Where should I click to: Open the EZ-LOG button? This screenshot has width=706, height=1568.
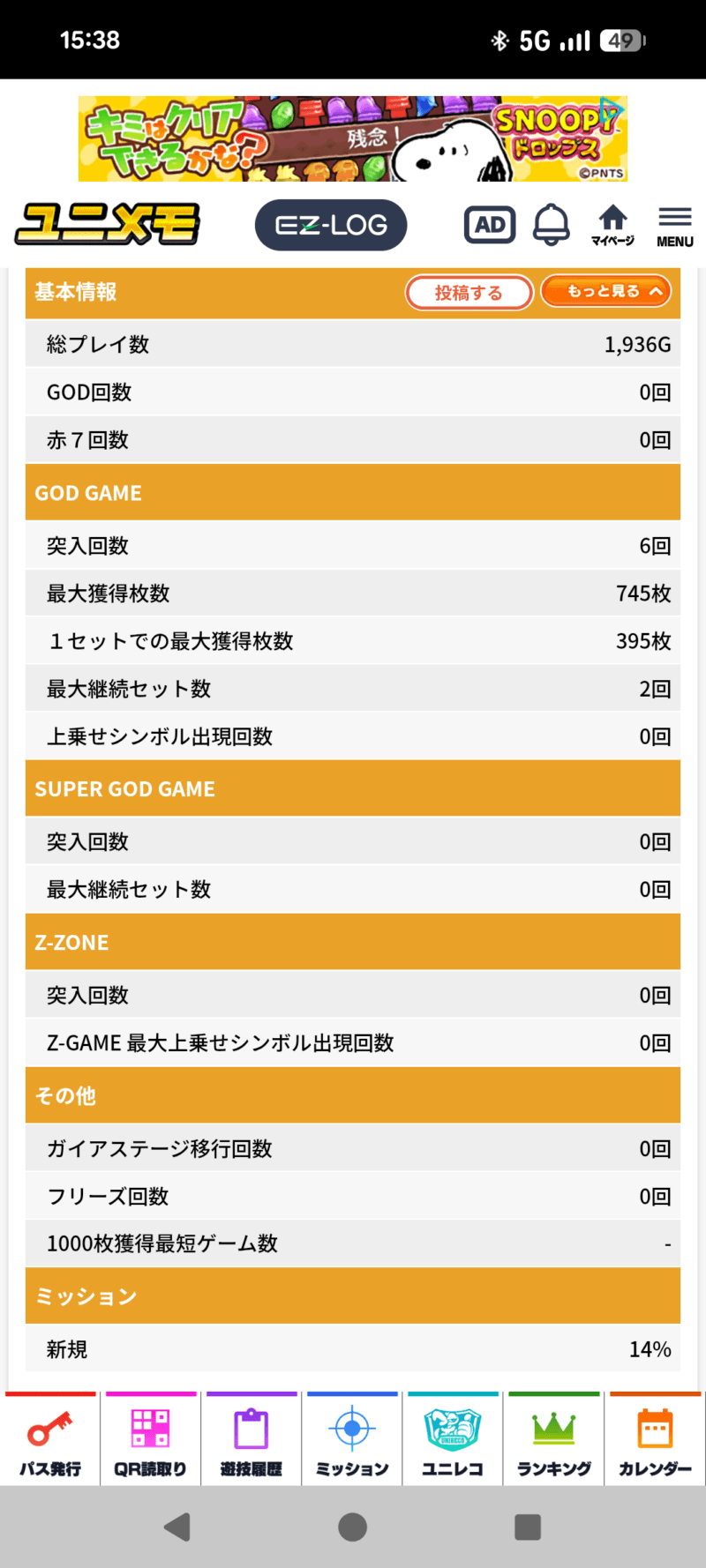331,226
